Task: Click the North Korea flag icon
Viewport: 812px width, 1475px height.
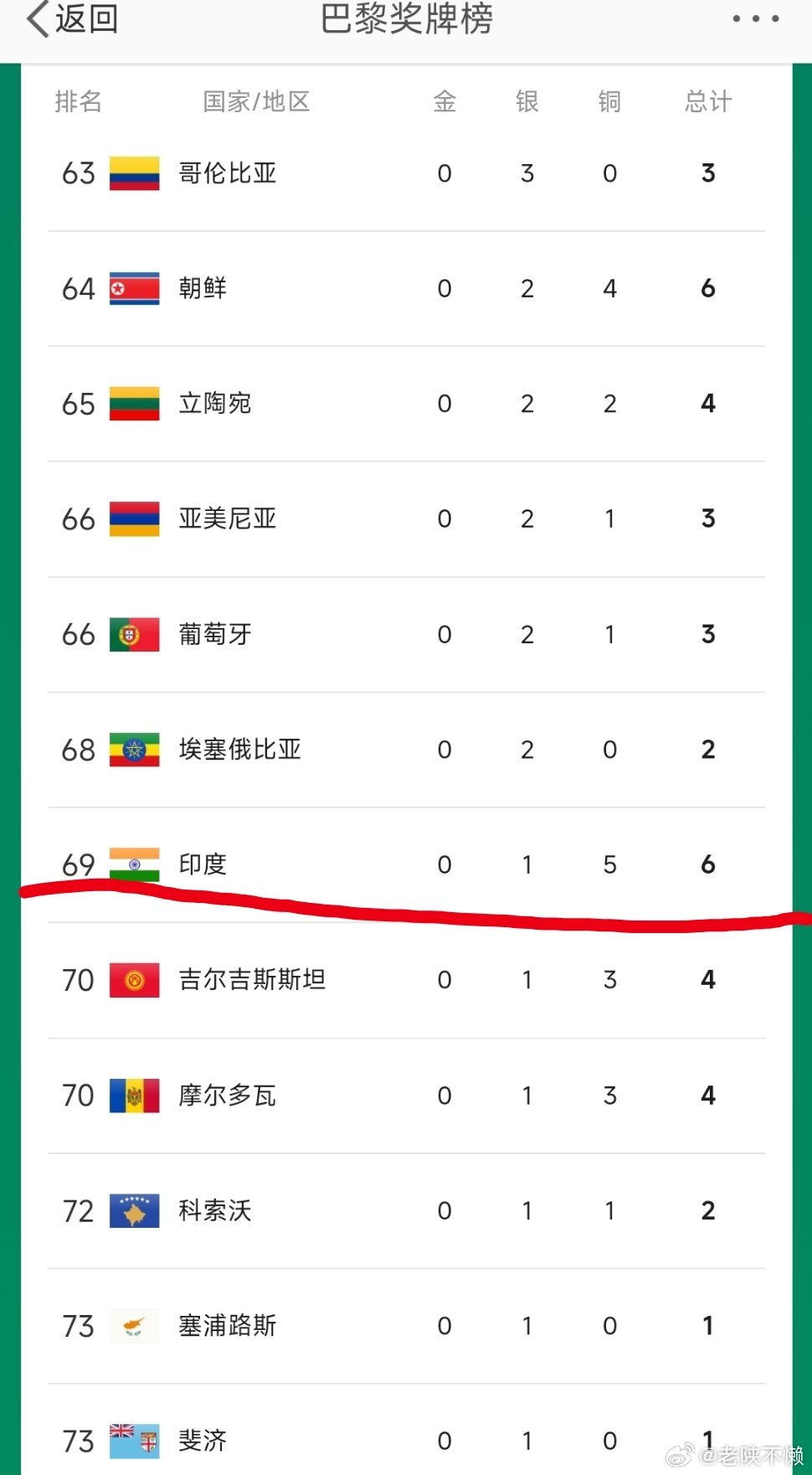Action: (134, 288)
